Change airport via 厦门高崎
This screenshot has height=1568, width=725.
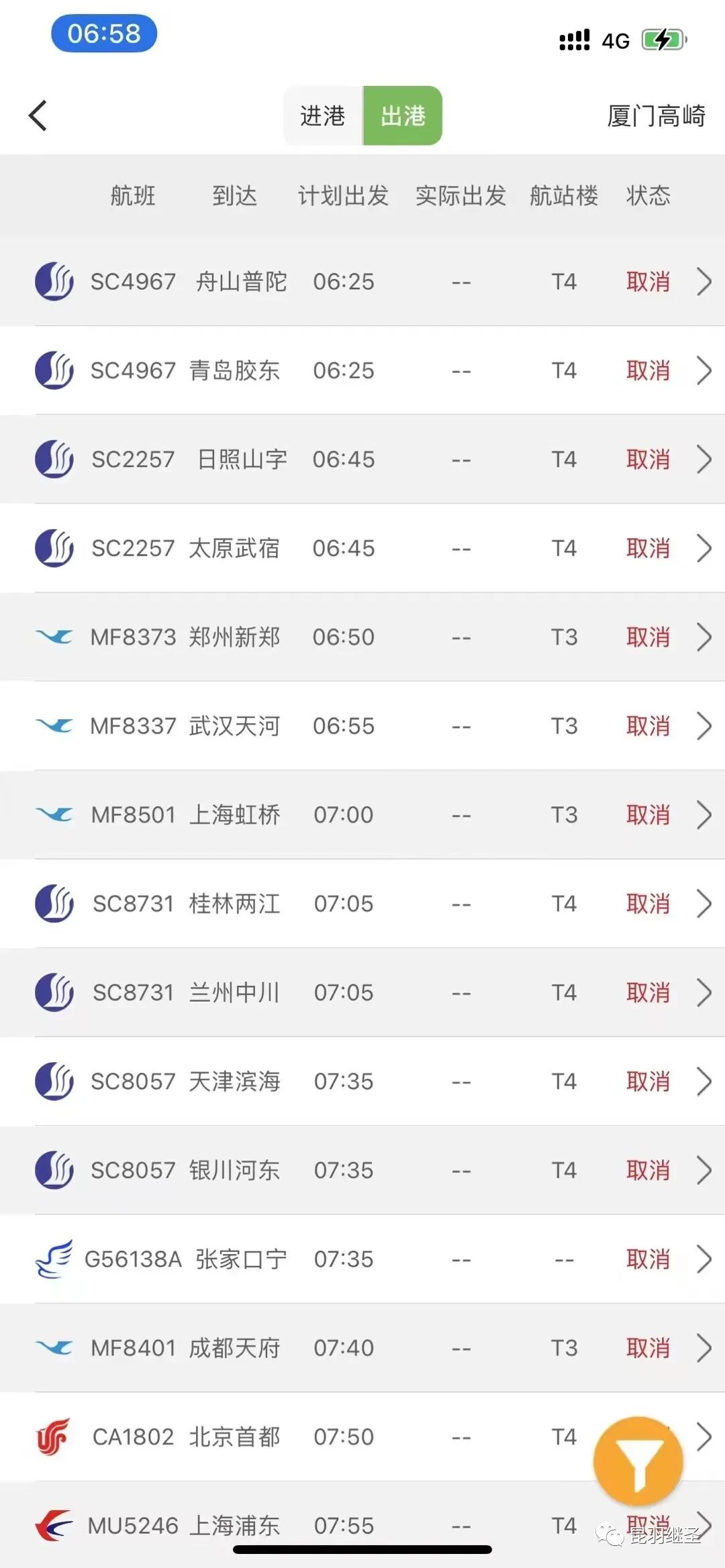pyautogui.click(x=656, y=116)
